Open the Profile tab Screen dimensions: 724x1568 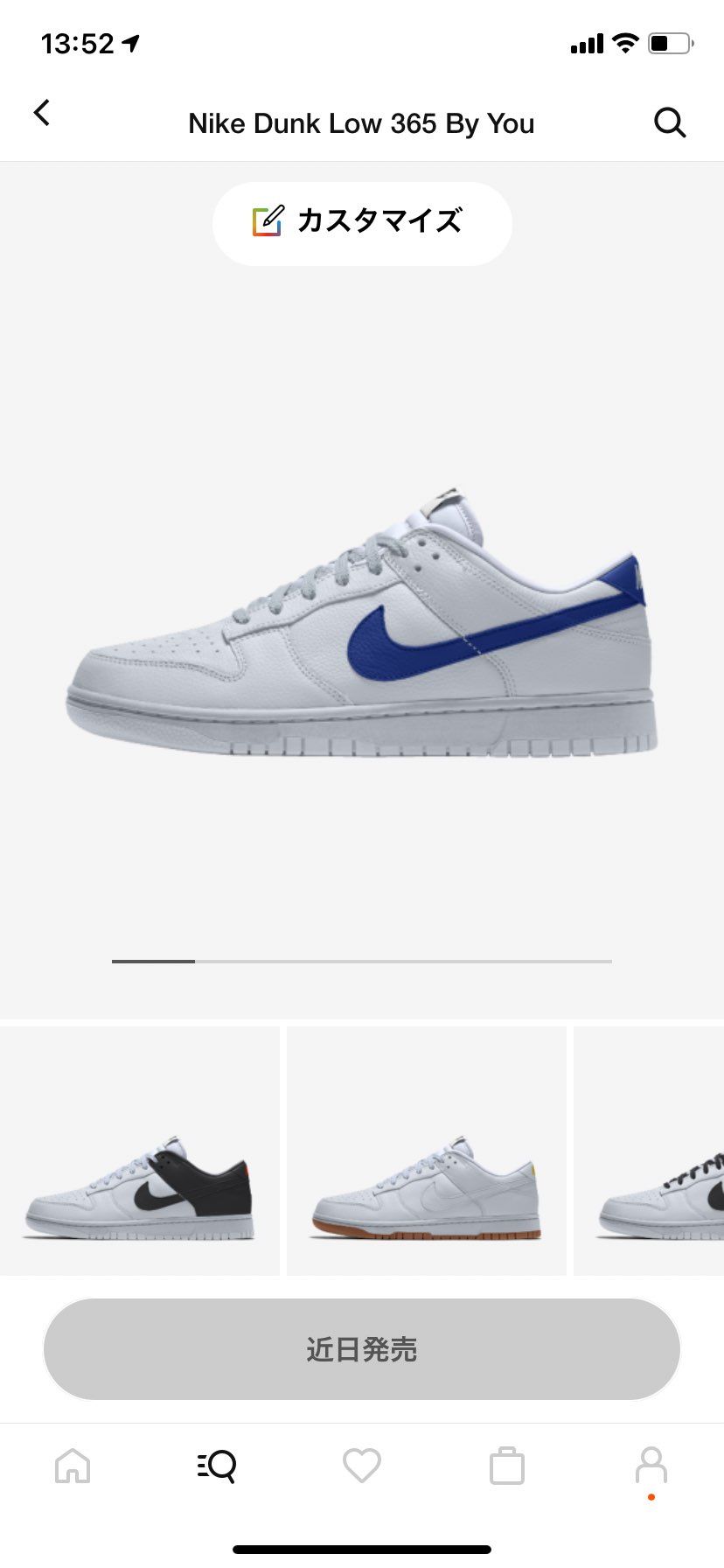pyautogui.click(x=651, y=1466)
